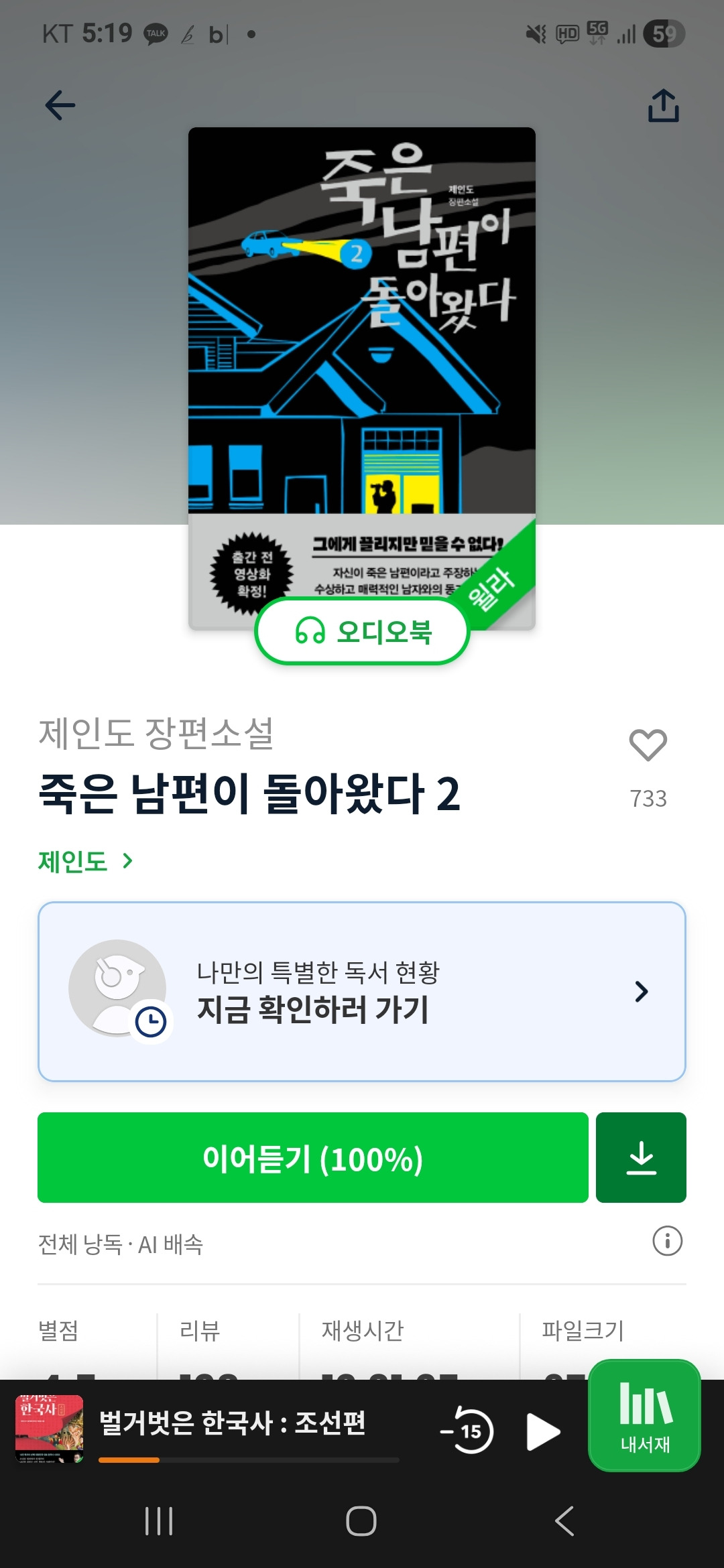Image resolution: width=724 pixels, height=1568 pixels.
Task: Tap the 오디오북 headphone badge
Action: pos(362,631)
